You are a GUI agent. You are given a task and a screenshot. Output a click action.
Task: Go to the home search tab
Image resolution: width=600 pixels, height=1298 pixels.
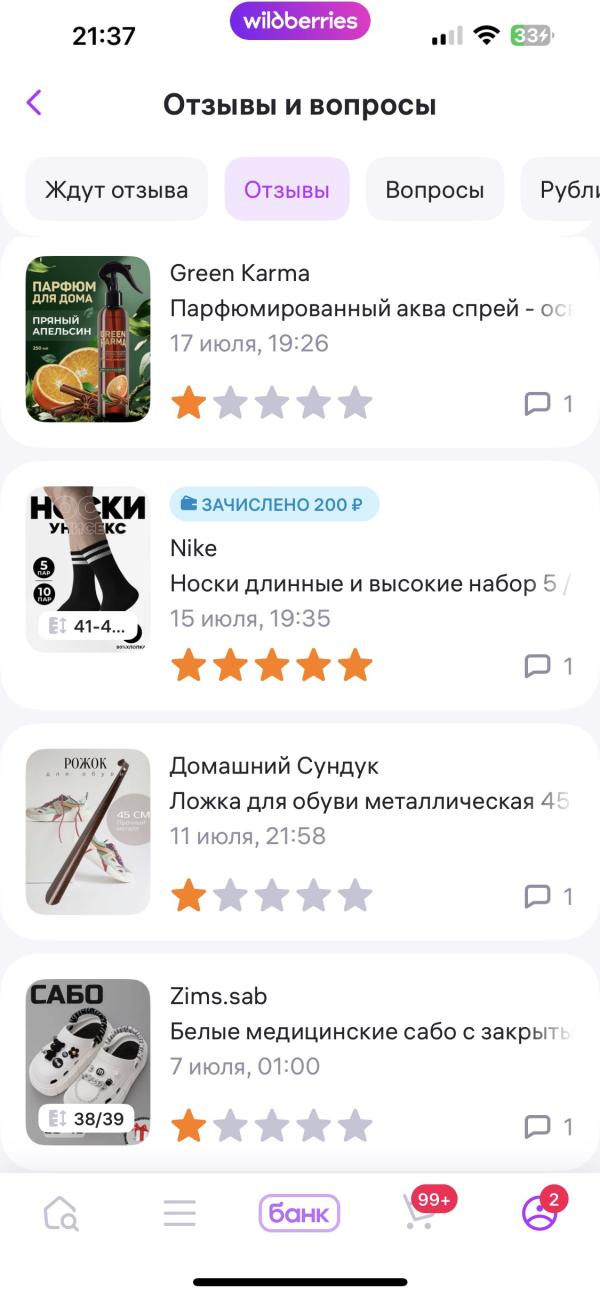(x=60, y=1214)
